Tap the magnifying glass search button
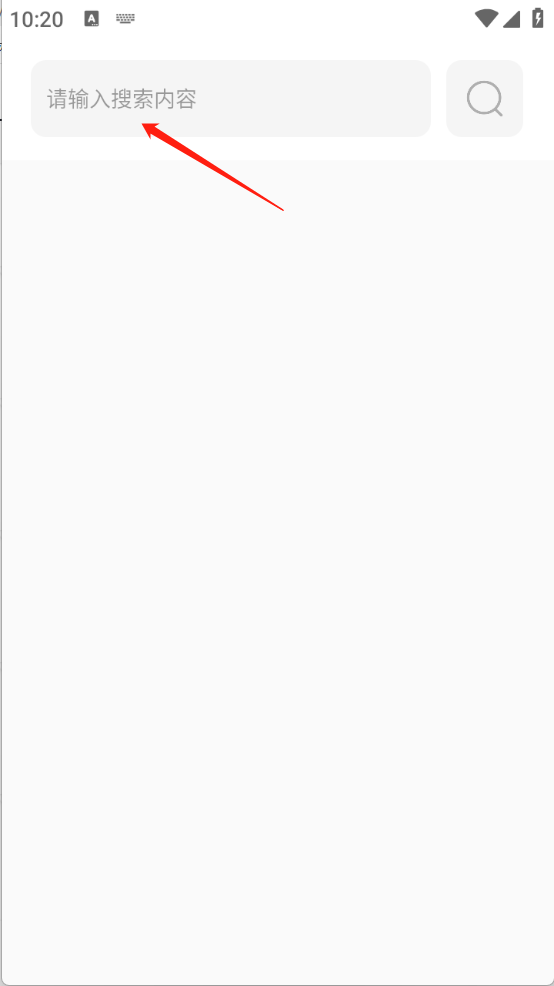 484,99
